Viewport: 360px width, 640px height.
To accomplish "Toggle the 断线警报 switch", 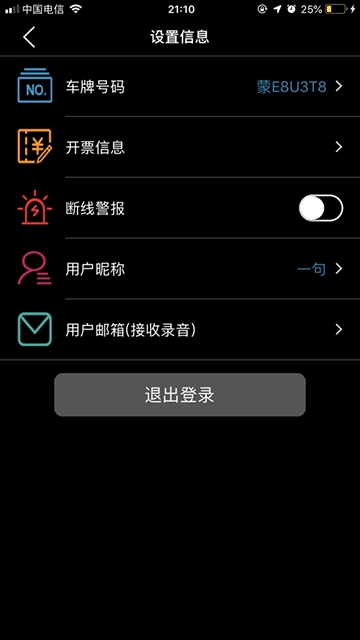I will [321, 208].
